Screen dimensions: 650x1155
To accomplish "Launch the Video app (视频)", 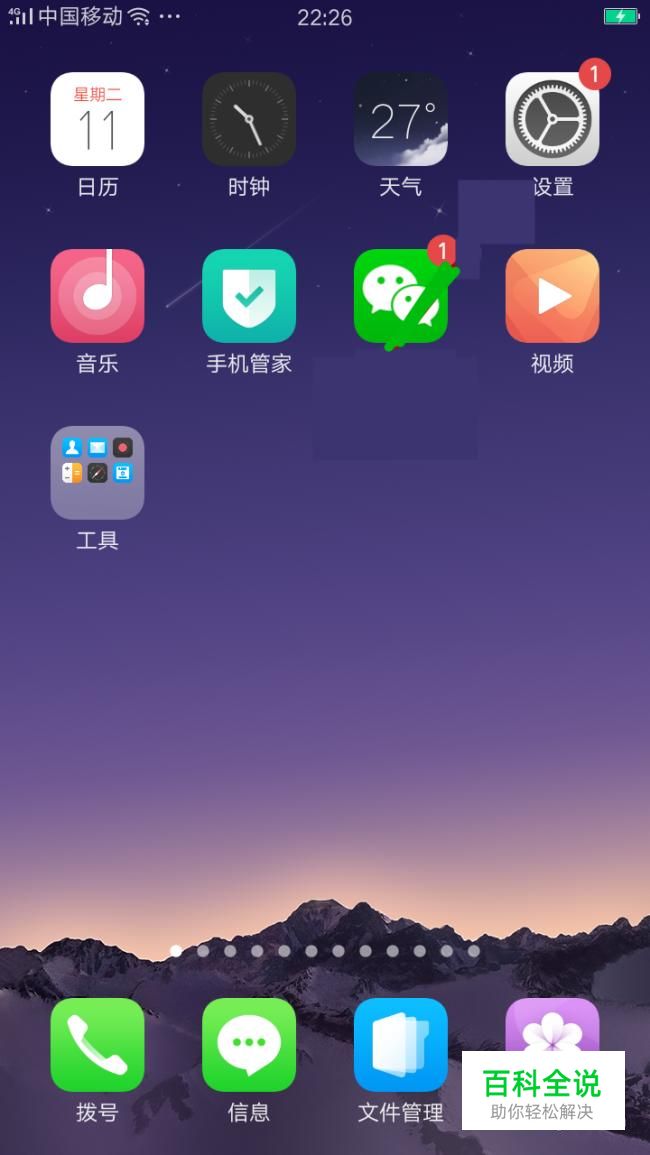I will tap(552, 296).
